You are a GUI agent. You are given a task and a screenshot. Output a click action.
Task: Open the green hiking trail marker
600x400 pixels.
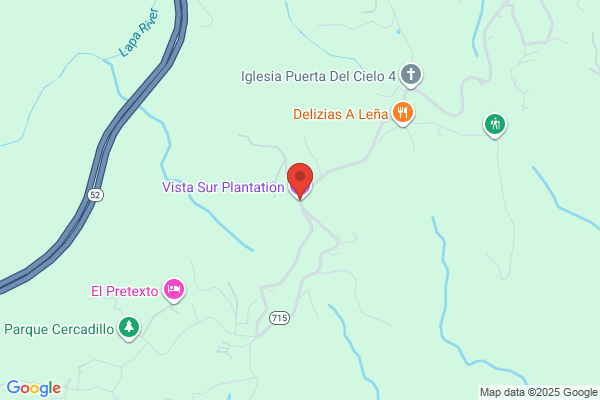tap(495, 125)
